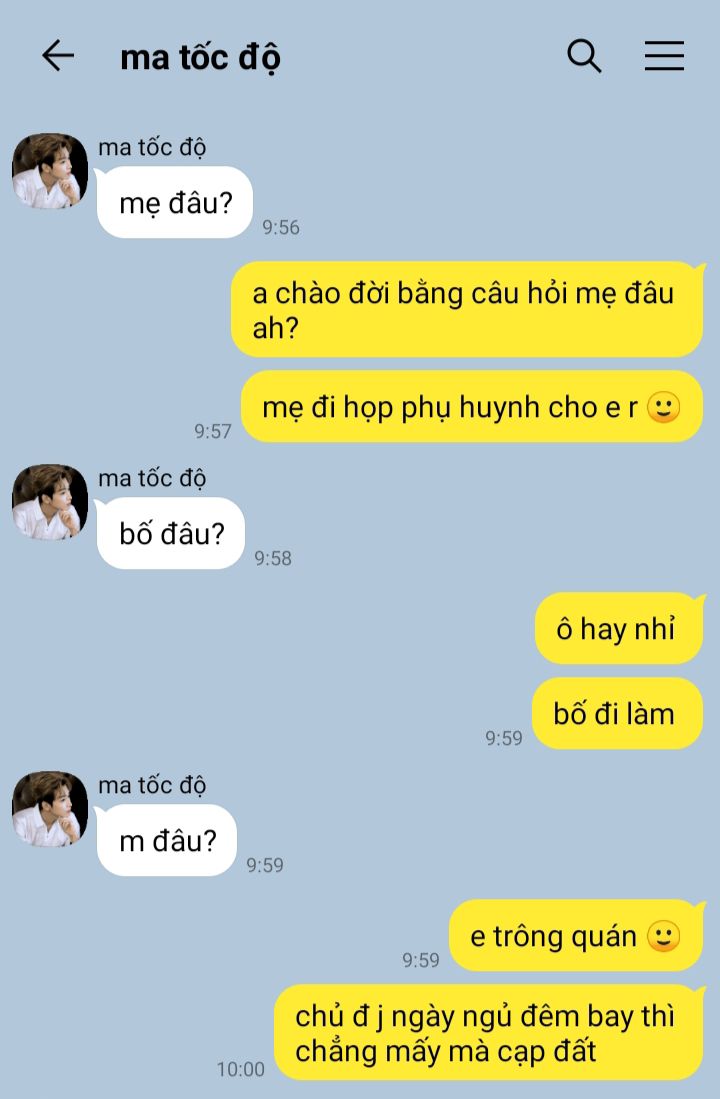Screen dimensions: 720x1099
Task: View the sender's avatar beside "m đâu?"
Action: click(50, 809)
